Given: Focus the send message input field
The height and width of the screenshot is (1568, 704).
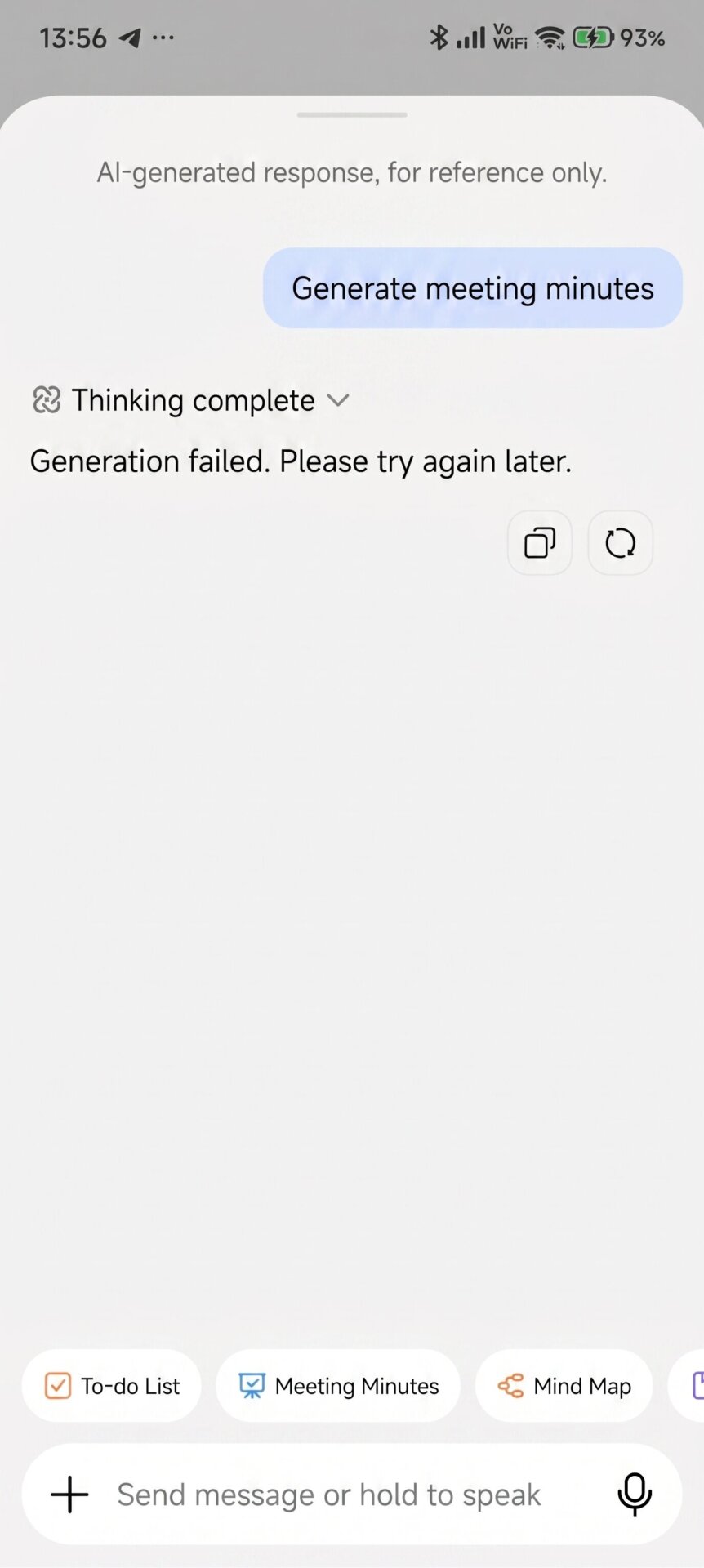Looking at the screenshot, I should (328, 1494).
